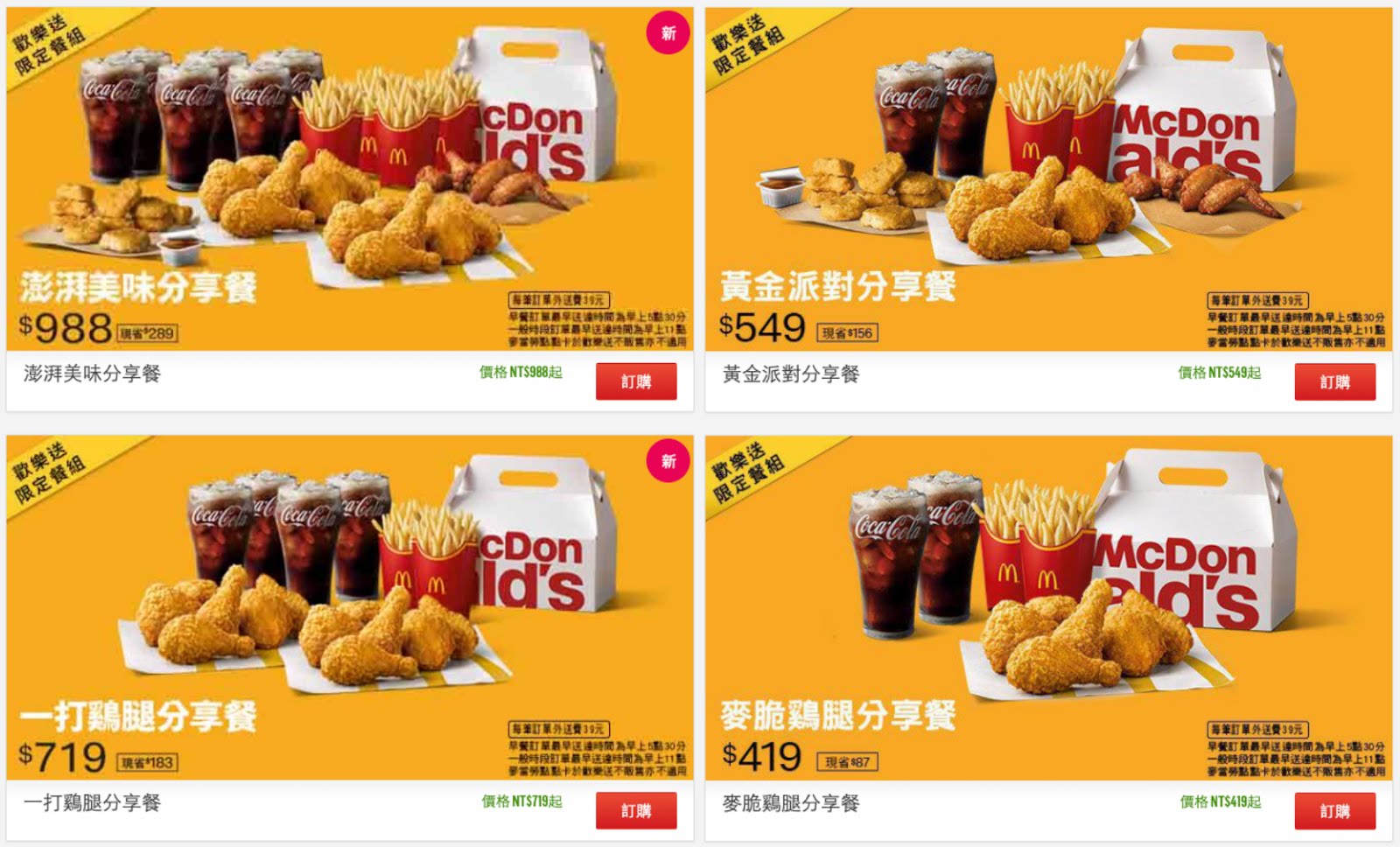Open the 澎湃美味分享餐 product image

pyautogui.click(x=350, y=179)
